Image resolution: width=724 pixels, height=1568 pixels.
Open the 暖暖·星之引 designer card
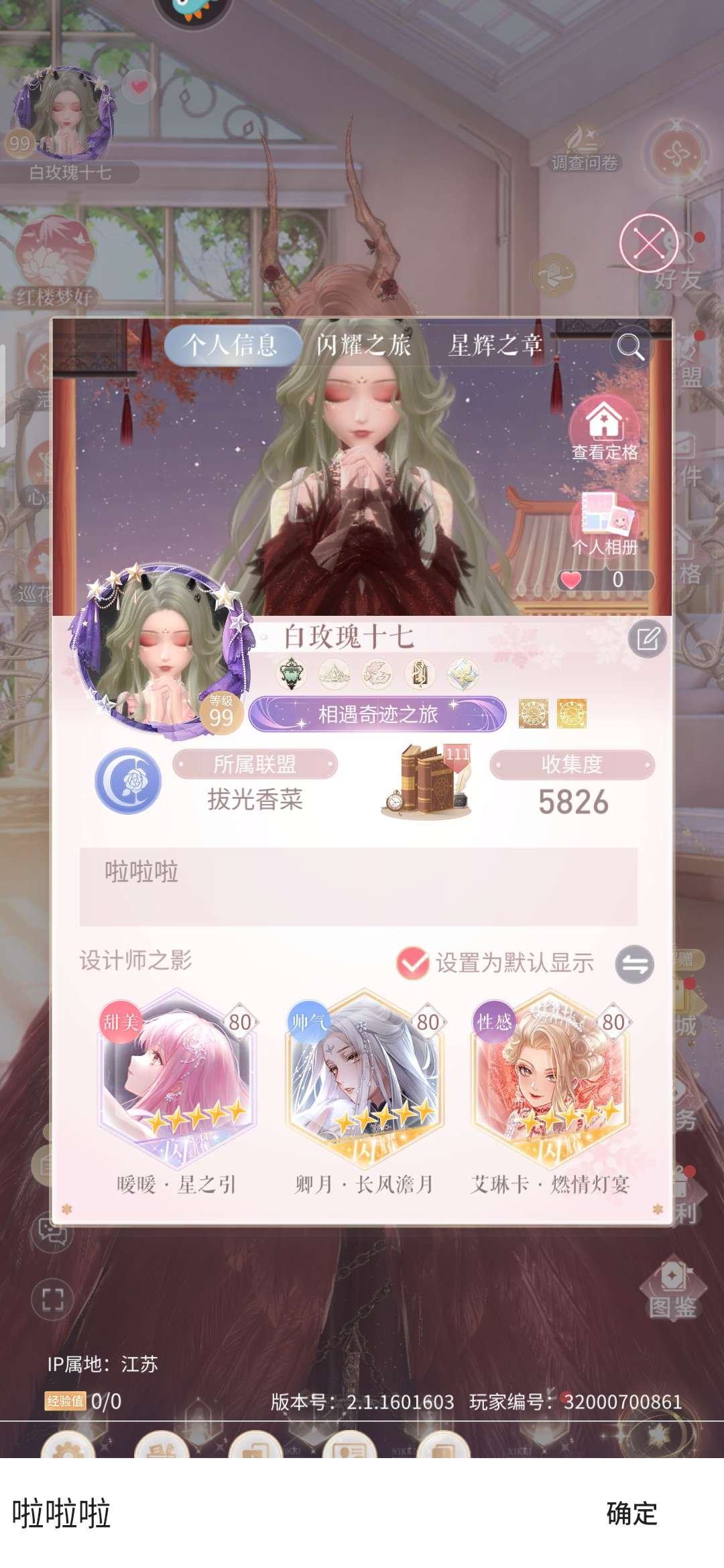(x=177, y=1079)
